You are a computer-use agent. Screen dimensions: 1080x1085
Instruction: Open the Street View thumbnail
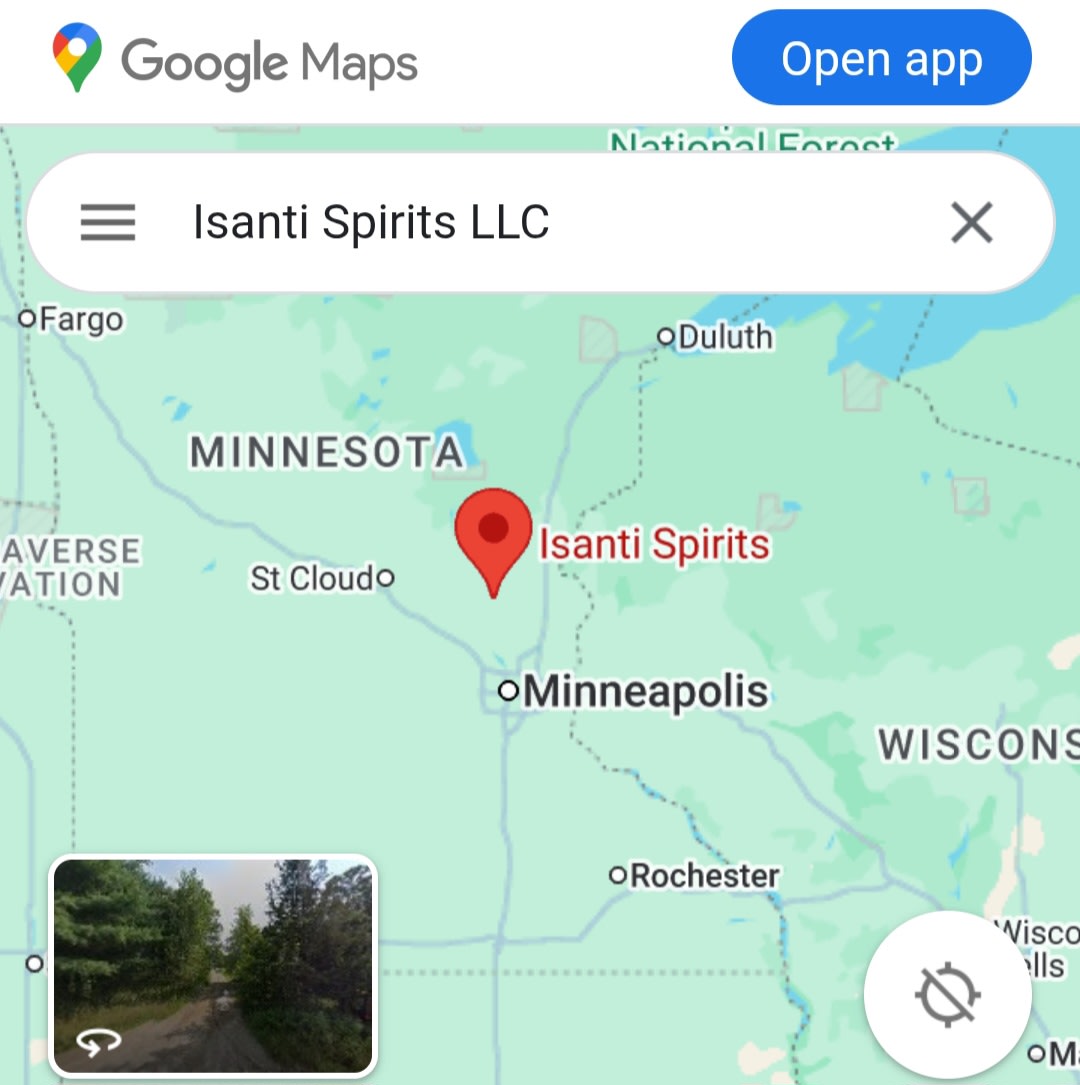213,965
